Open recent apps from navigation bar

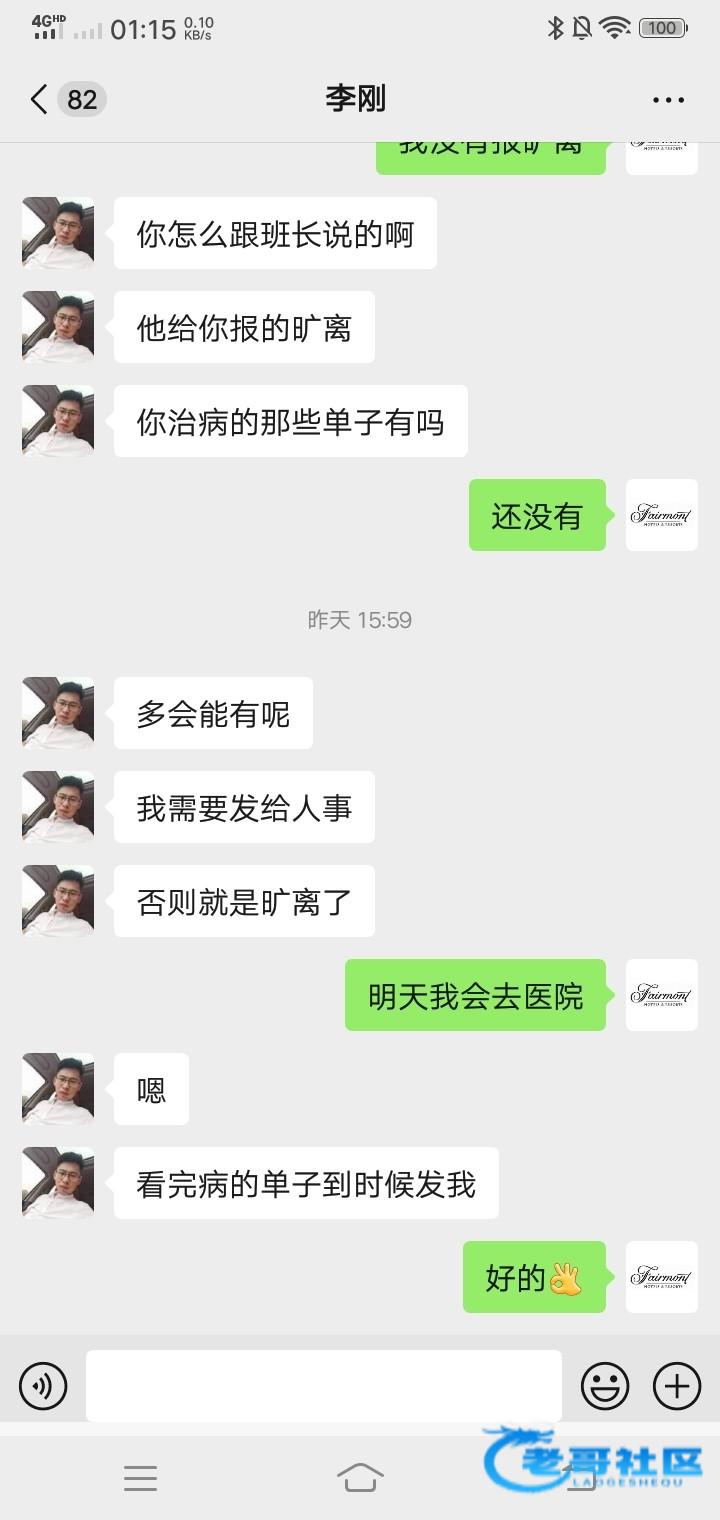pos(140,1477)
